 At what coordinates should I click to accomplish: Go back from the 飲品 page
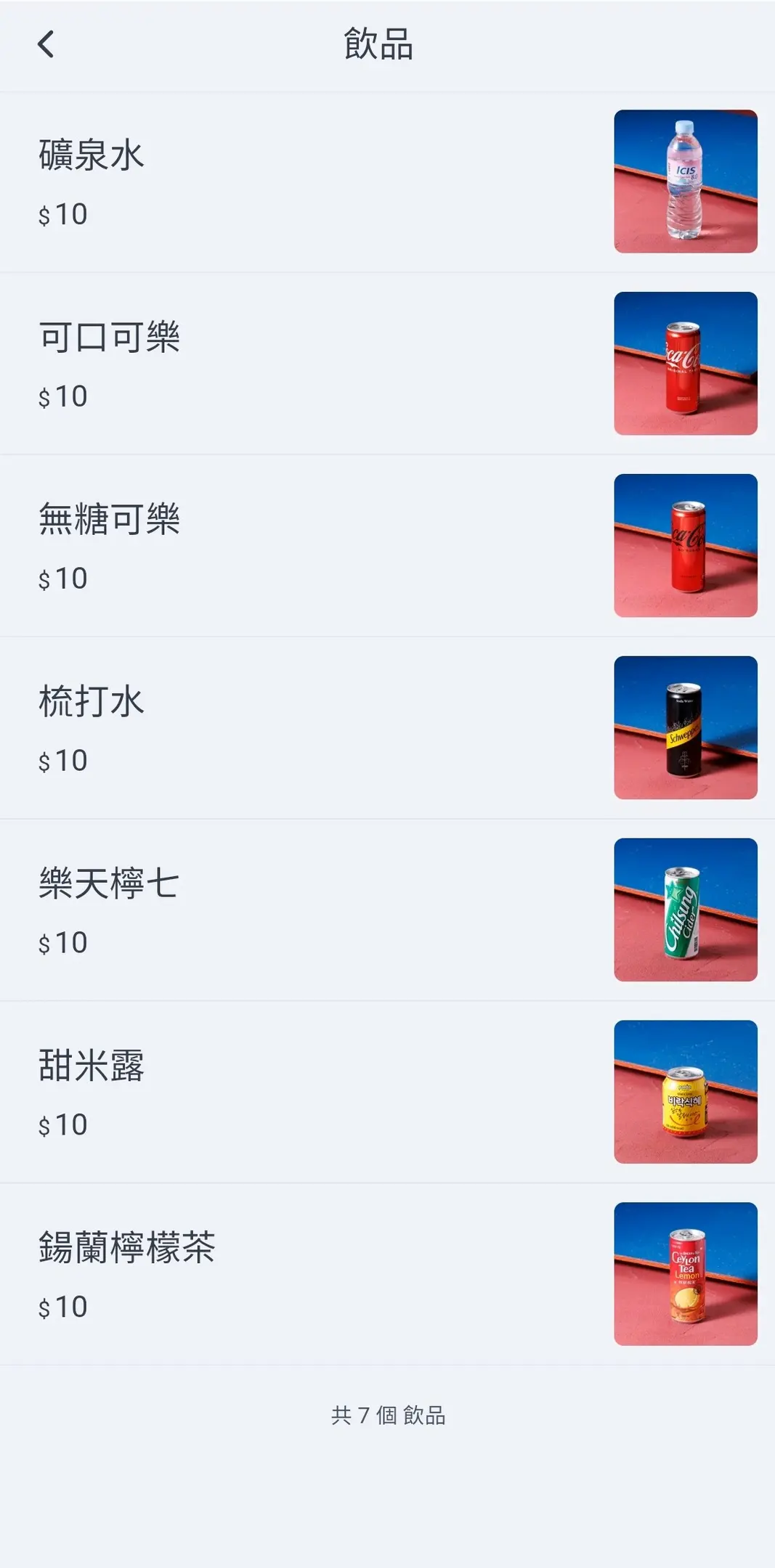(46, 44)
